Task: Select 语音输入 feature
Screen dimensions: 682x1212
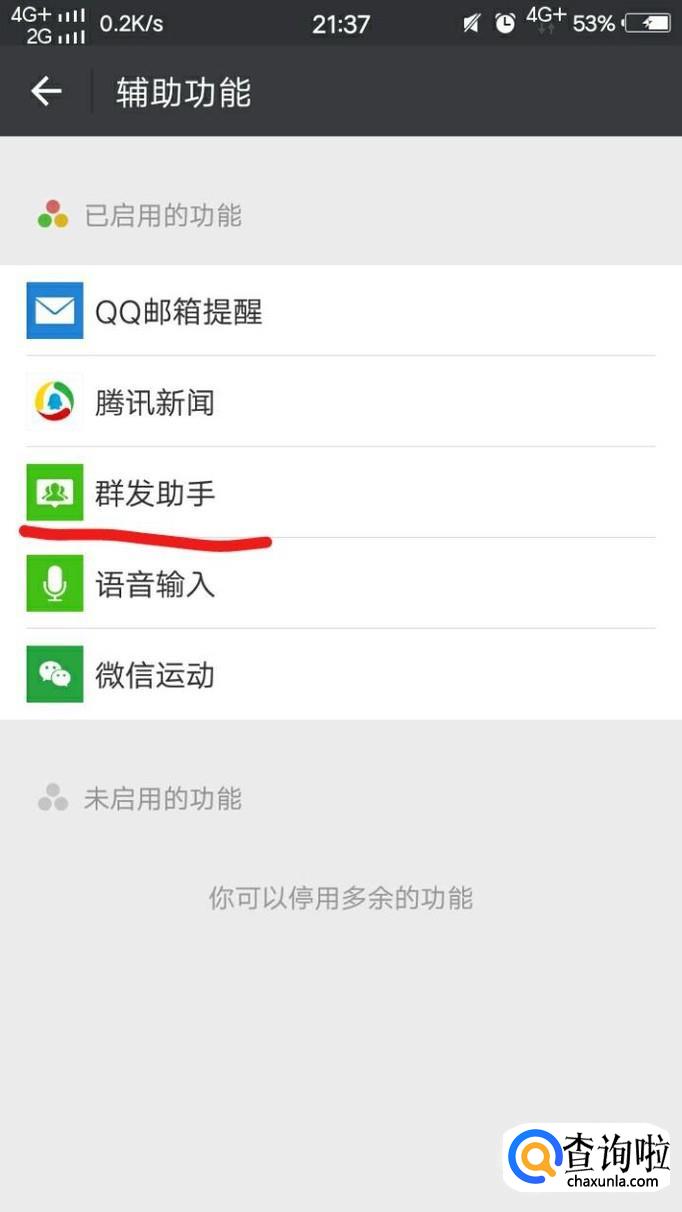Action: 341,584
